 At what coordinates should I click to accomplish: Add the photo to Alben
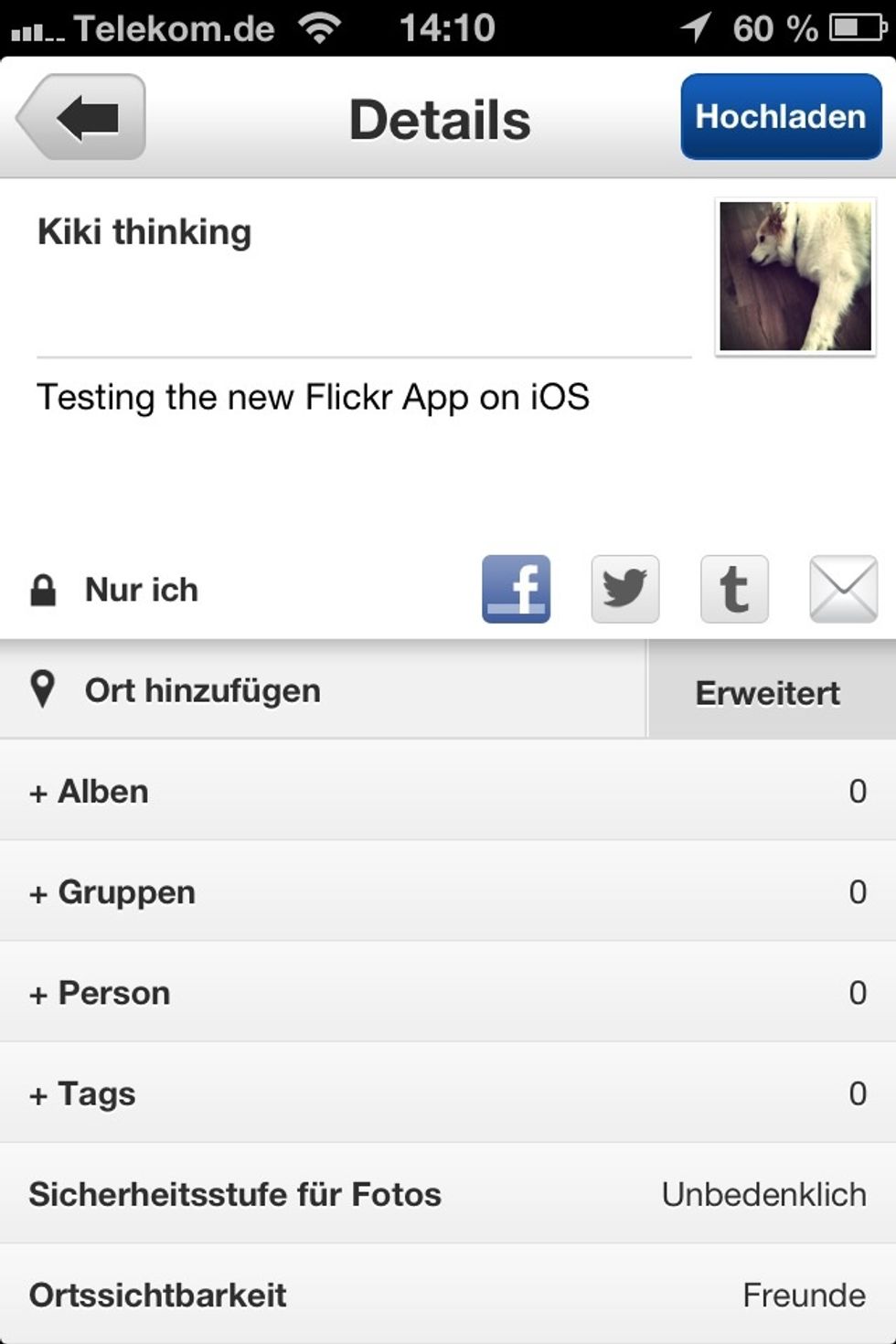click(x=448, y=791)
